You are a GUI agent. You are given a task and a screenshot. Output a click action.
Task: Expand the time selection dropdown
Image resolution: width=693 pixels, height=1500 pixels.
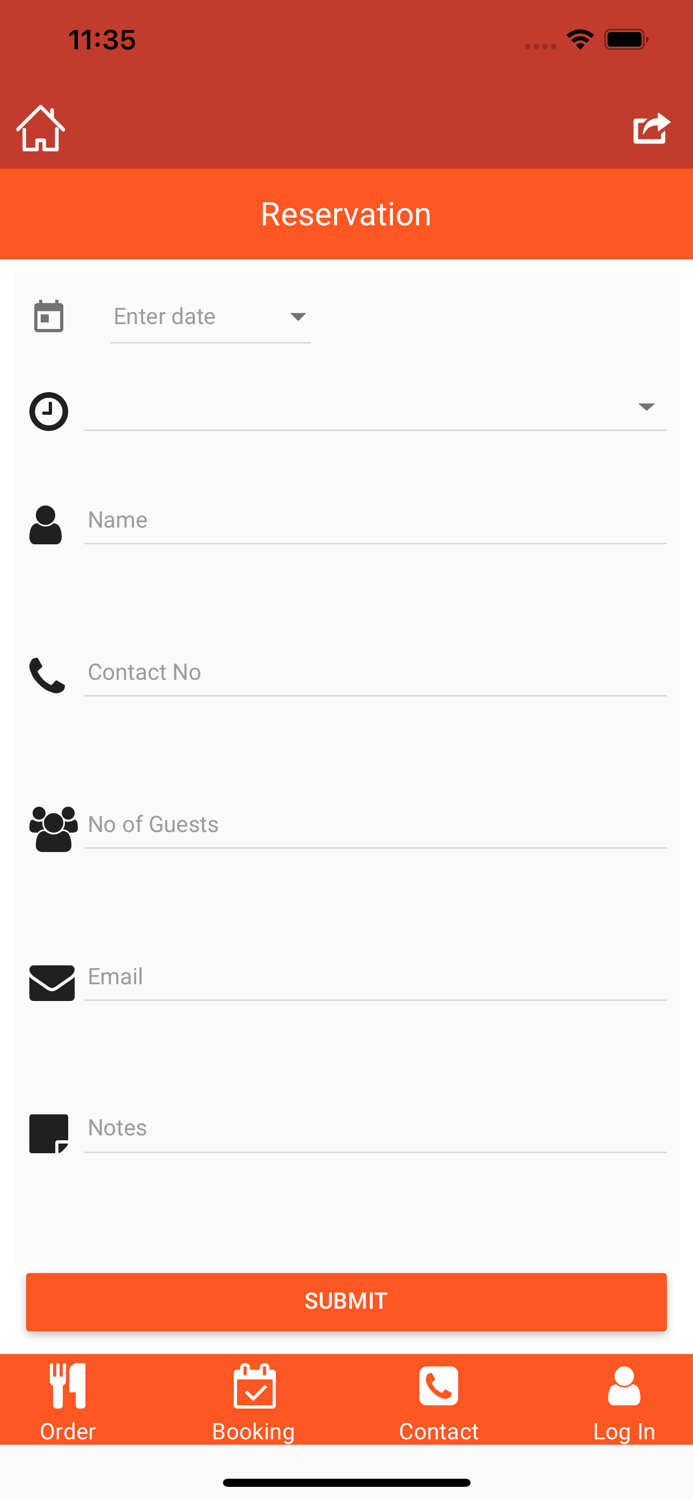(375, 407)
